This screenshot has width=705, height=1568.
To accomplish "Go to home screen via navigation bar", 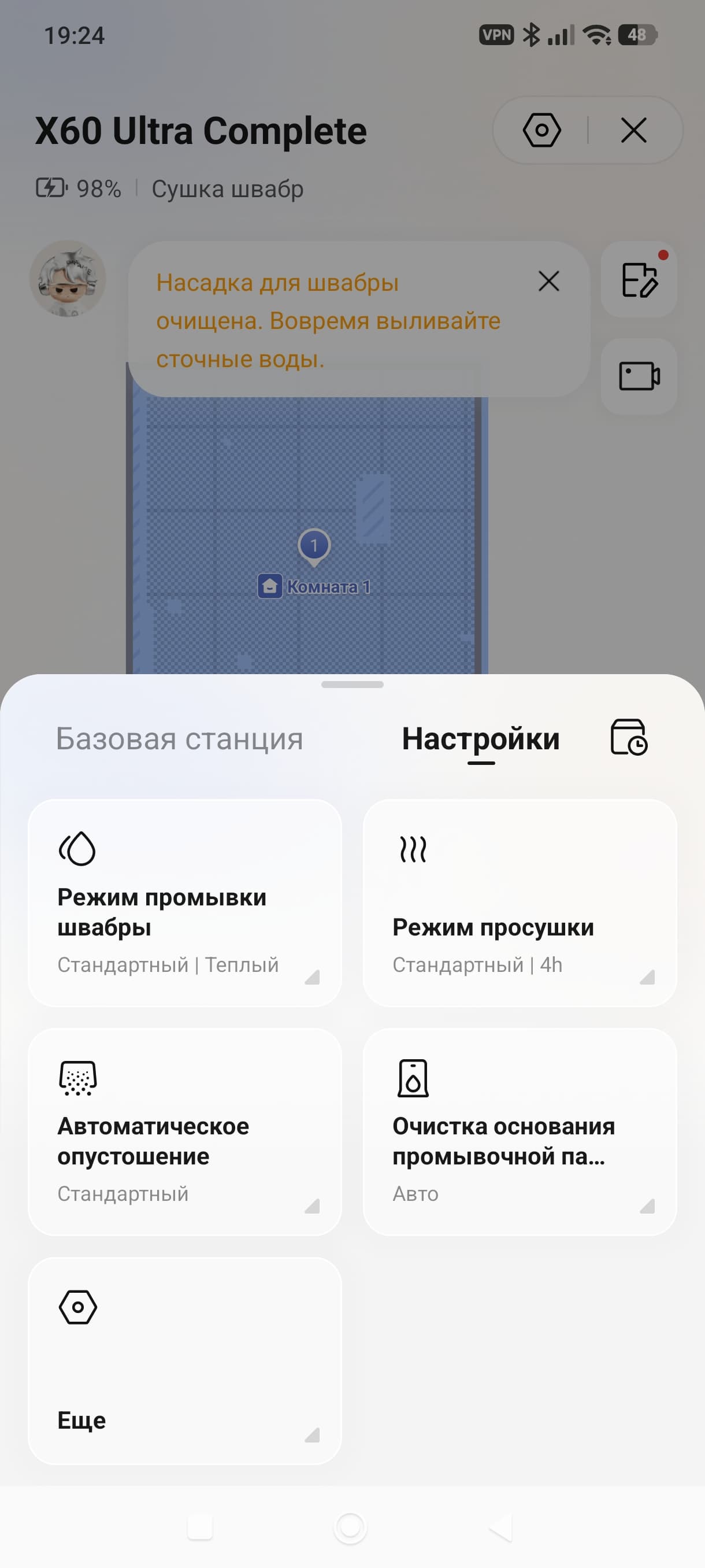I will click(350, 1527).
